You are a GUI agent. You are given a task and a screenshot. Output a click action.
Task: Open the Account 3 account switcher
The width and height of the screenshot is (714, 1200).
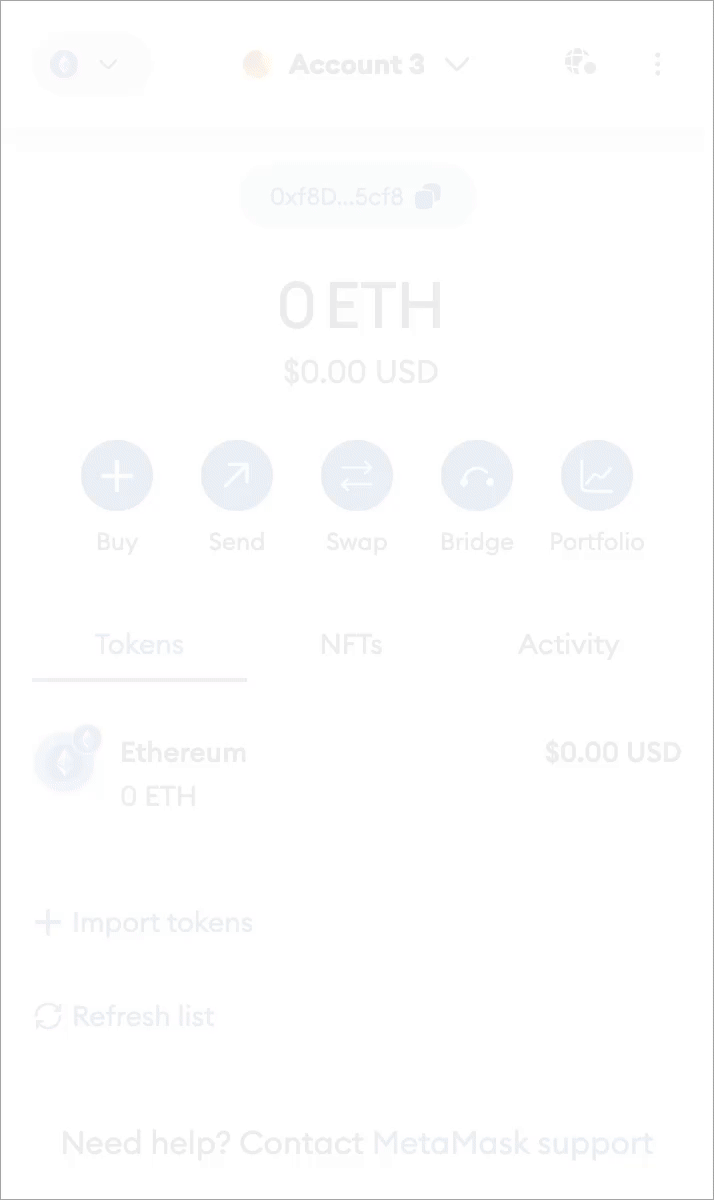(x=356, y=65)
